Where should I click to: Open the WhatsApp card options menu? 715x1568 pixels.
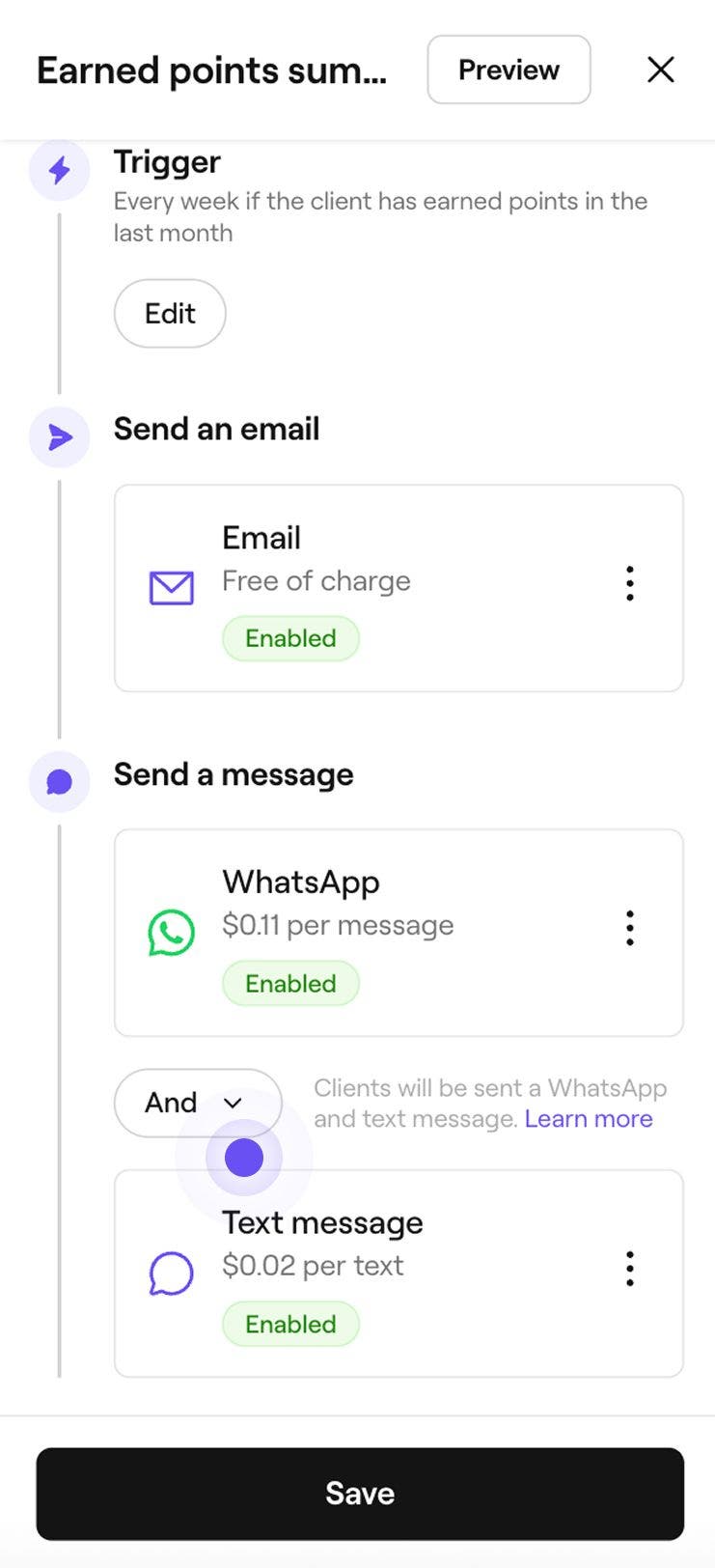point(629,928)
